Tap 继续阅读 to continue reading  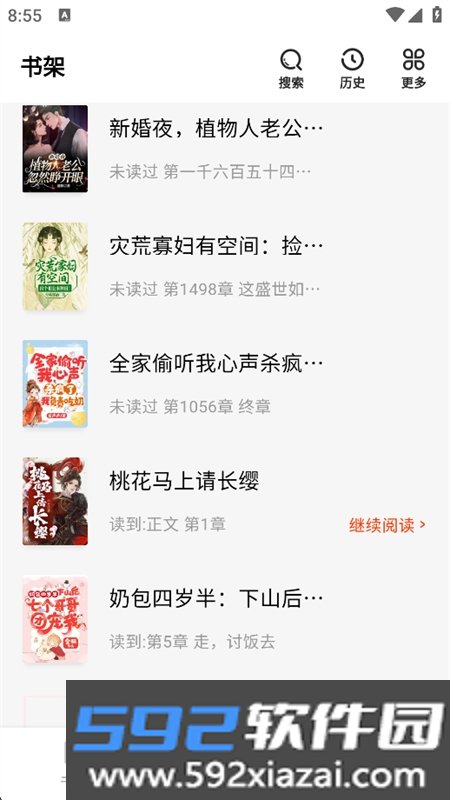tap(387, 525)
